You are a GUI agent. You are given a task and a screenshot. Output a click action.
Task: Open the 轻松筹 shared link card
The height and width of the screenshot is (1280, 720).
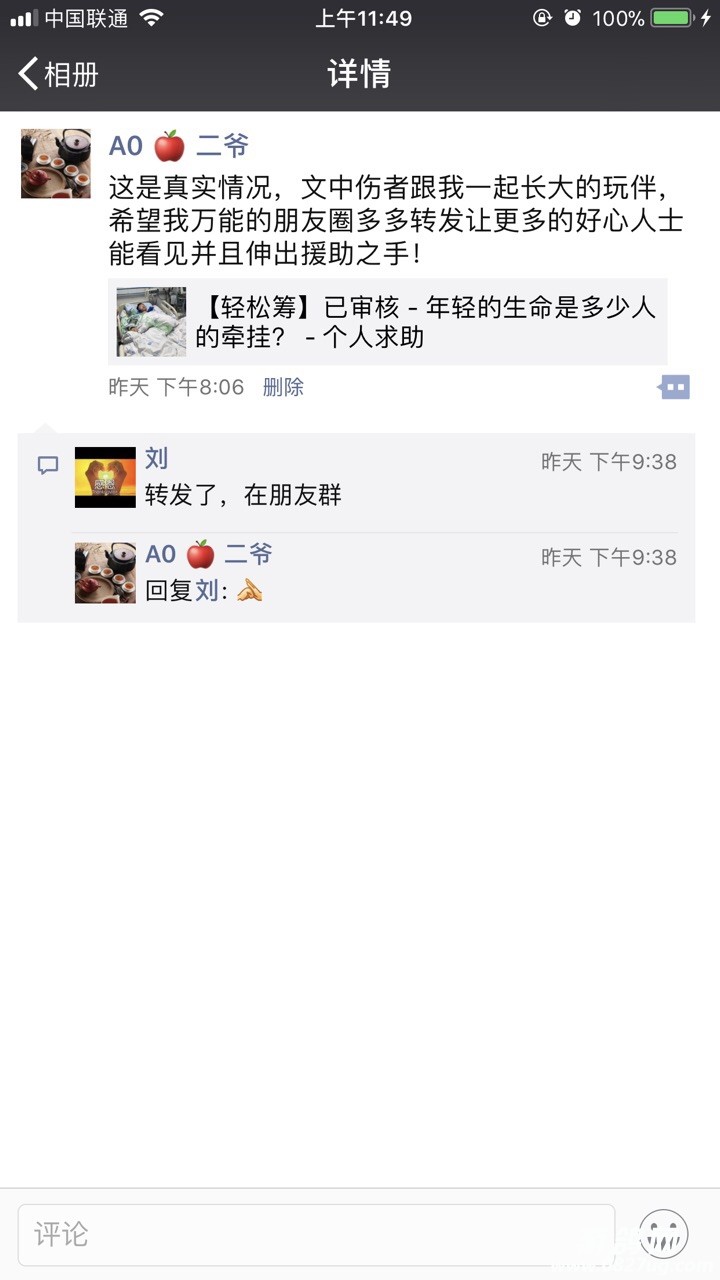point(387,321)
